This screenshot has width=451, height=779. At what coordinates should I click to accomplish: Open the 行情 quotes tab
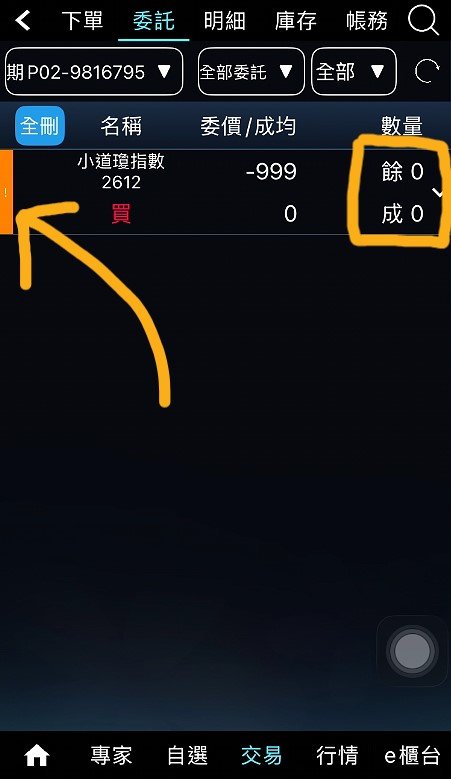337,756
